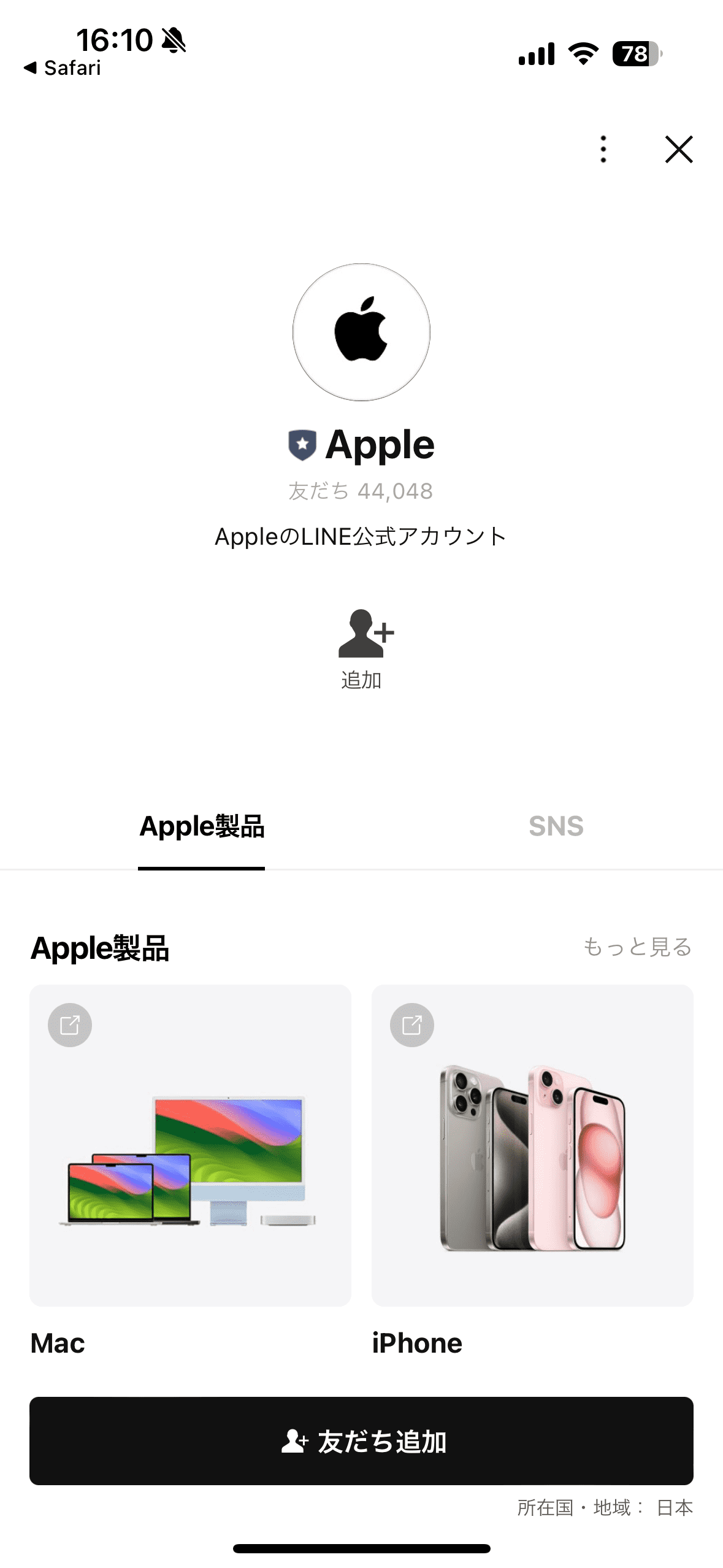The width and height of the screenshot is (723, 1568).
Task: Tap the Apple logo profile picture
Action: click(x=362, y=332)
